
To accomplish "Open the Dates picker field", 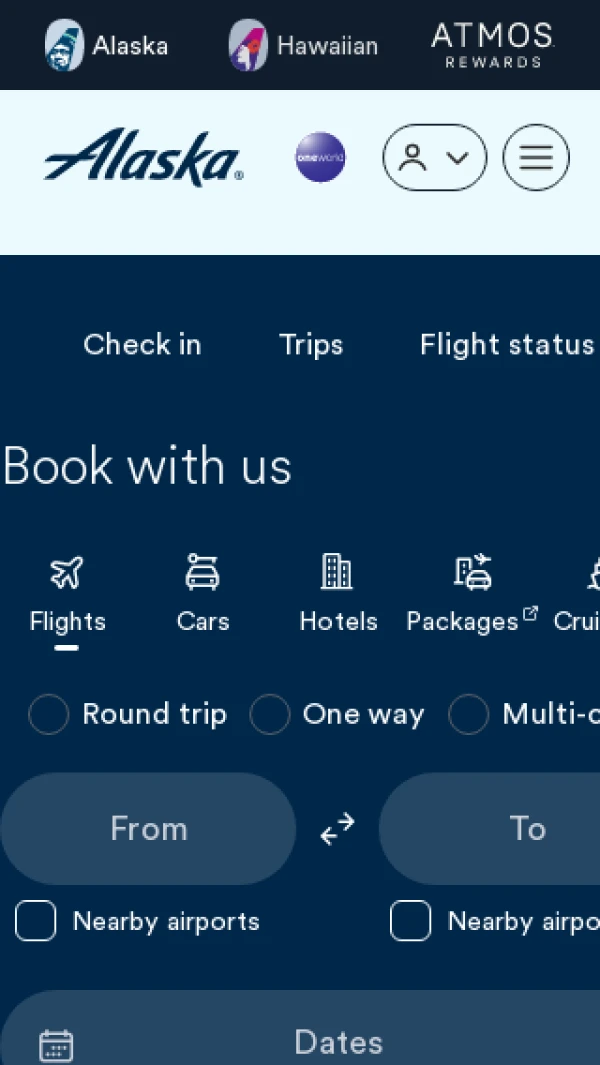I will [300, 1028].
